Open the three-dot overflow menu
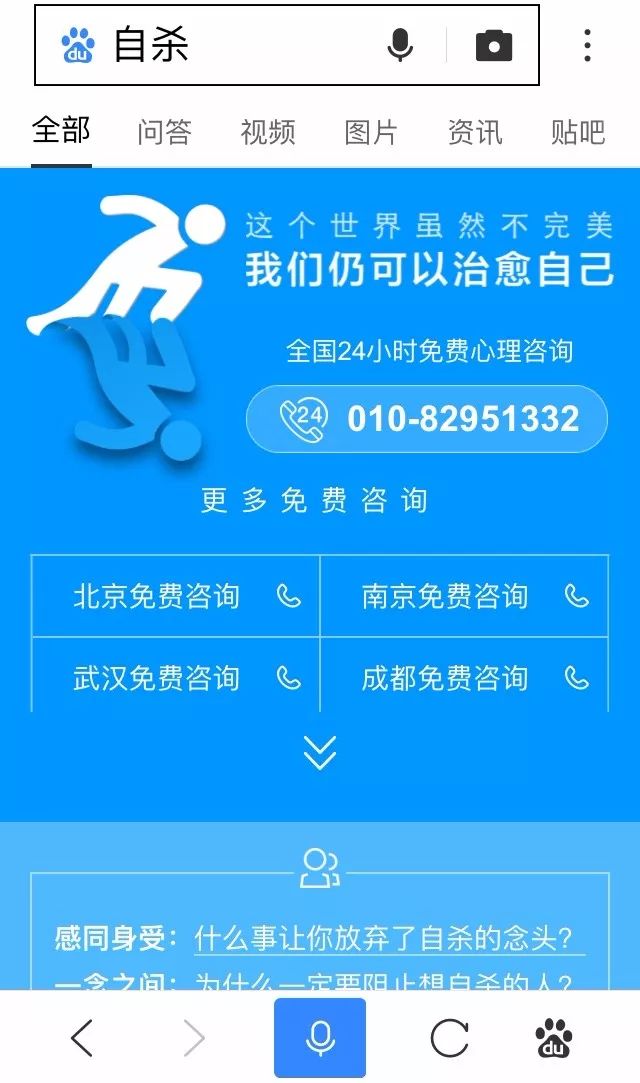Image resolution: width=640 pixels, height=1083 pixels. click(587, 46)
